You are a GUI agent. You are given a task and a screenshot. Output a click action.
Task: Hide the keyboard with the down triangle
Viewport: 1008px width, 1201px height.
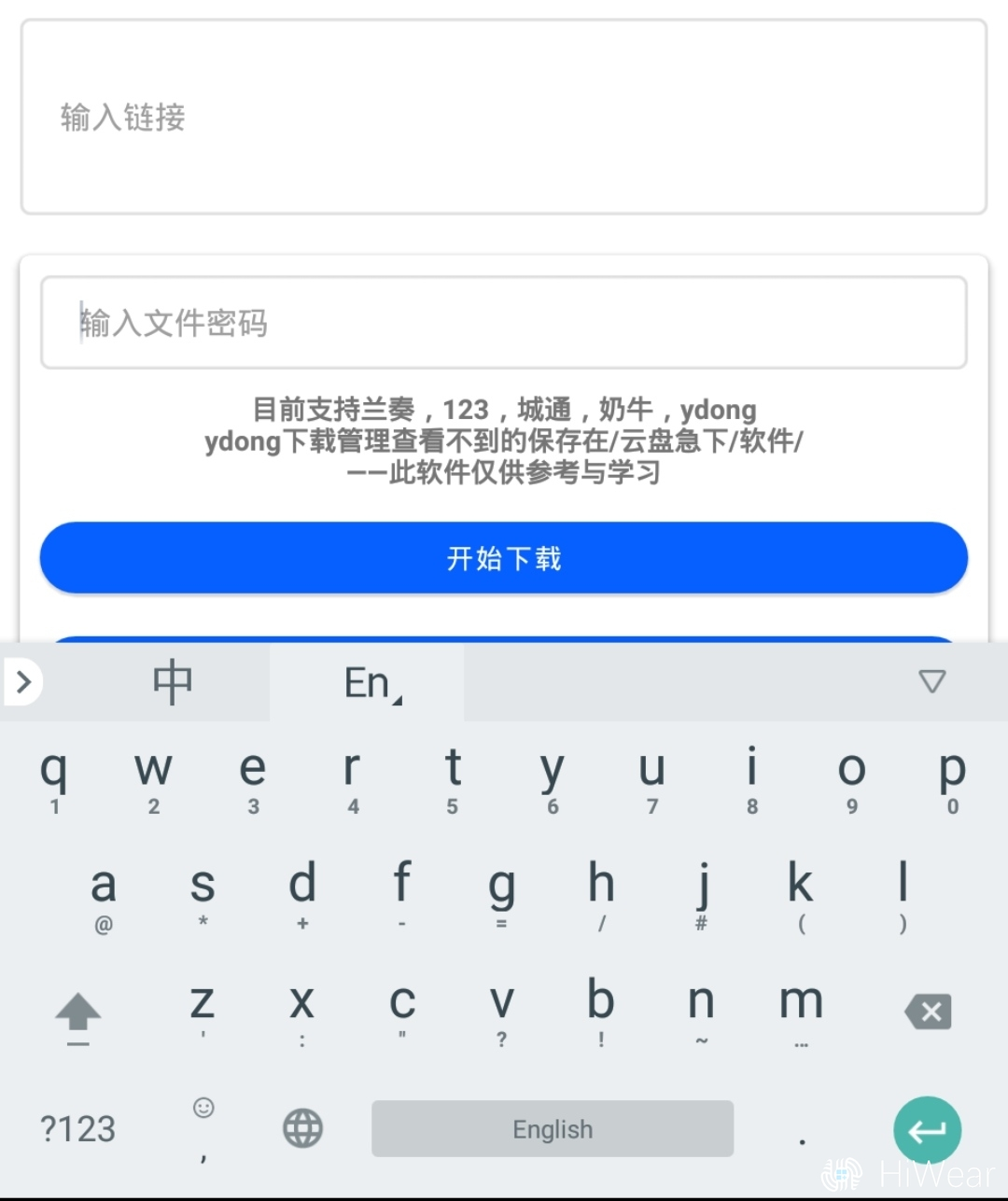coord(931,681)
